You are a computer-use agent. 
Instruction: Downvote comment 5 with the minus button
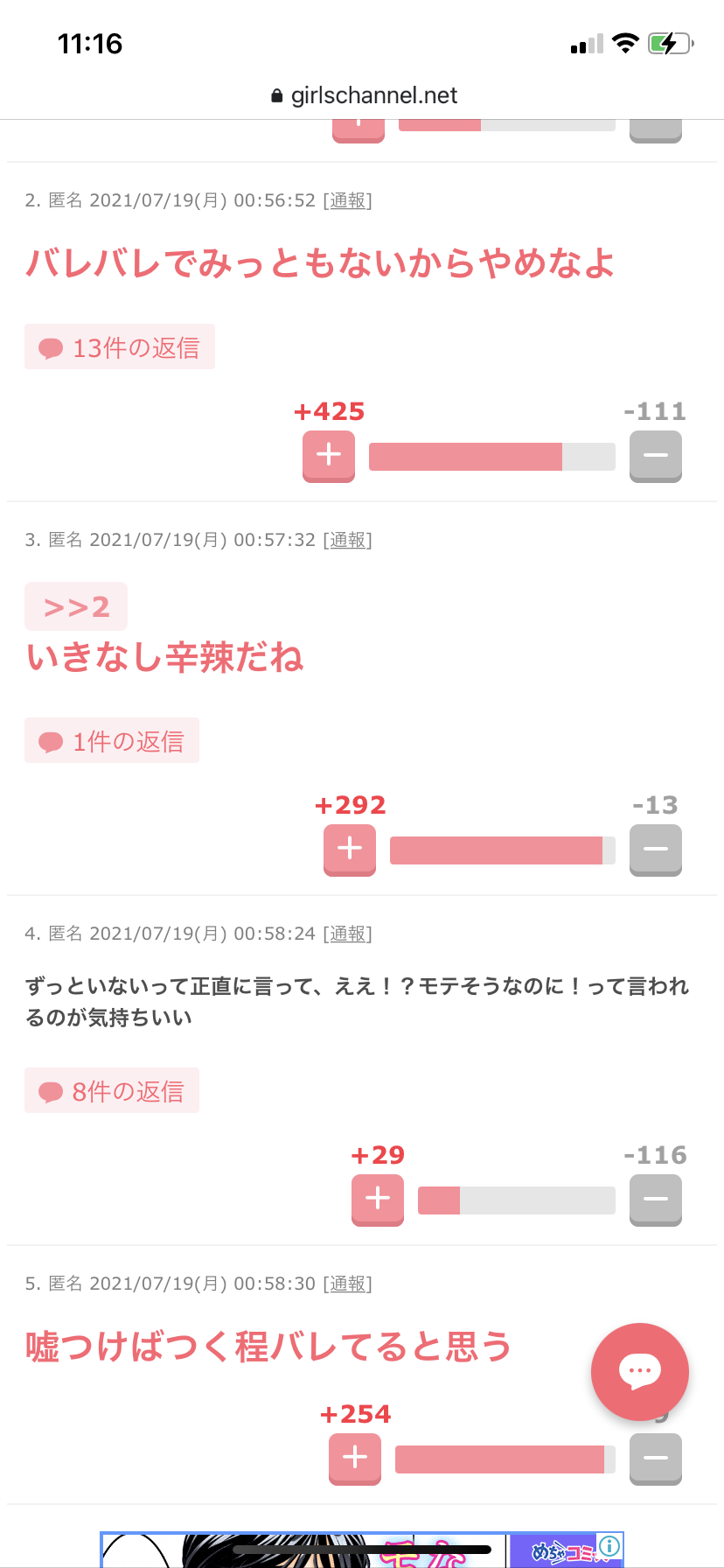point(656,1459)
